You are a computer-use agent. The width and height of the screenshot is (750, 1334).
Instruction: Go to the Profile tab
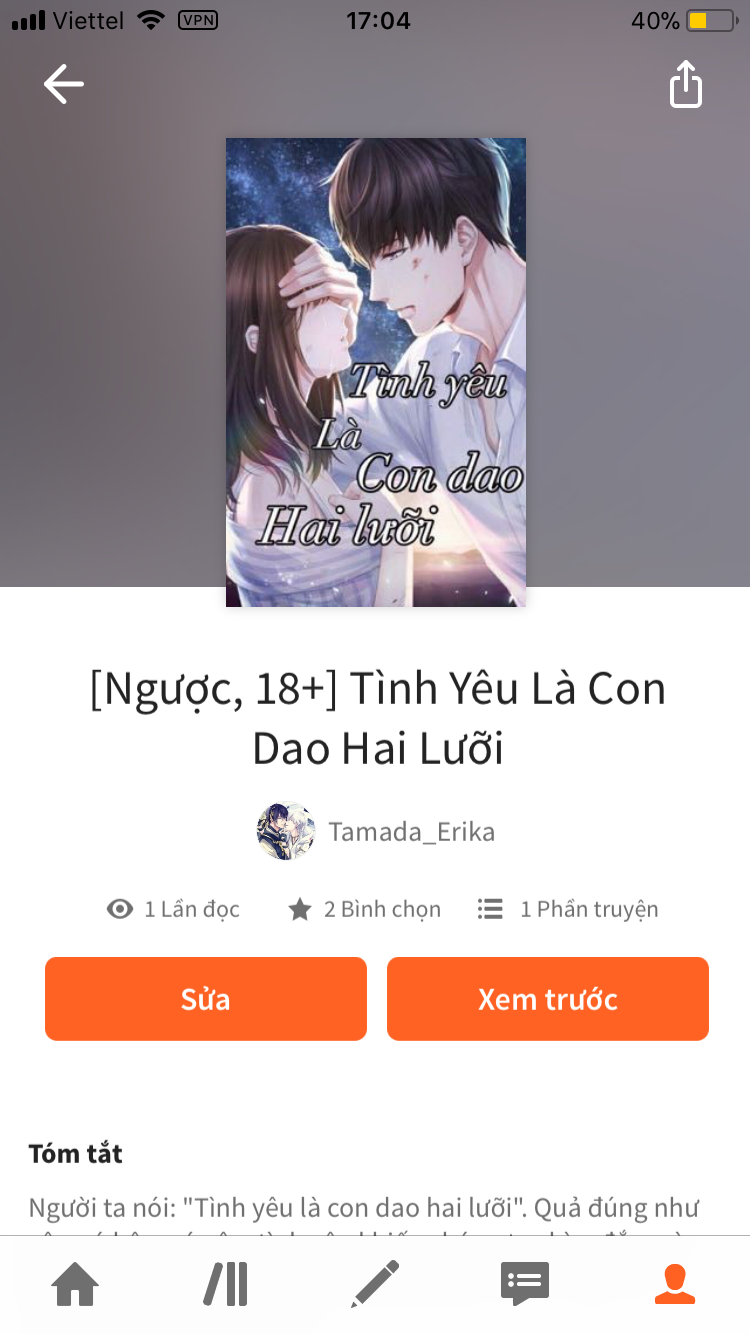[x=675, y=1284]
